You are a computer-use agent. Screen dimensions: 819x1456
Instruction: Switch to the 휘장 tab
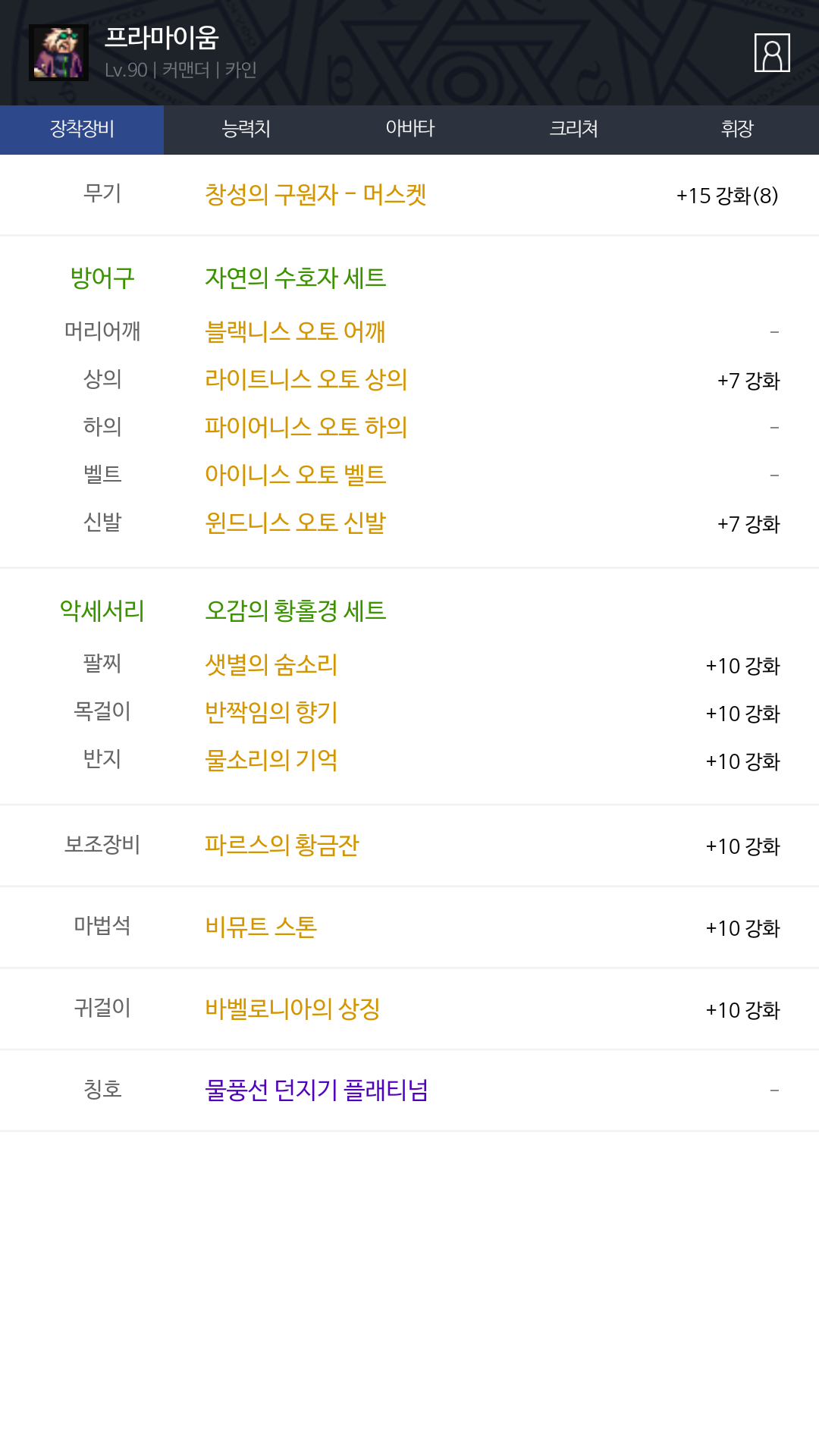736,129
